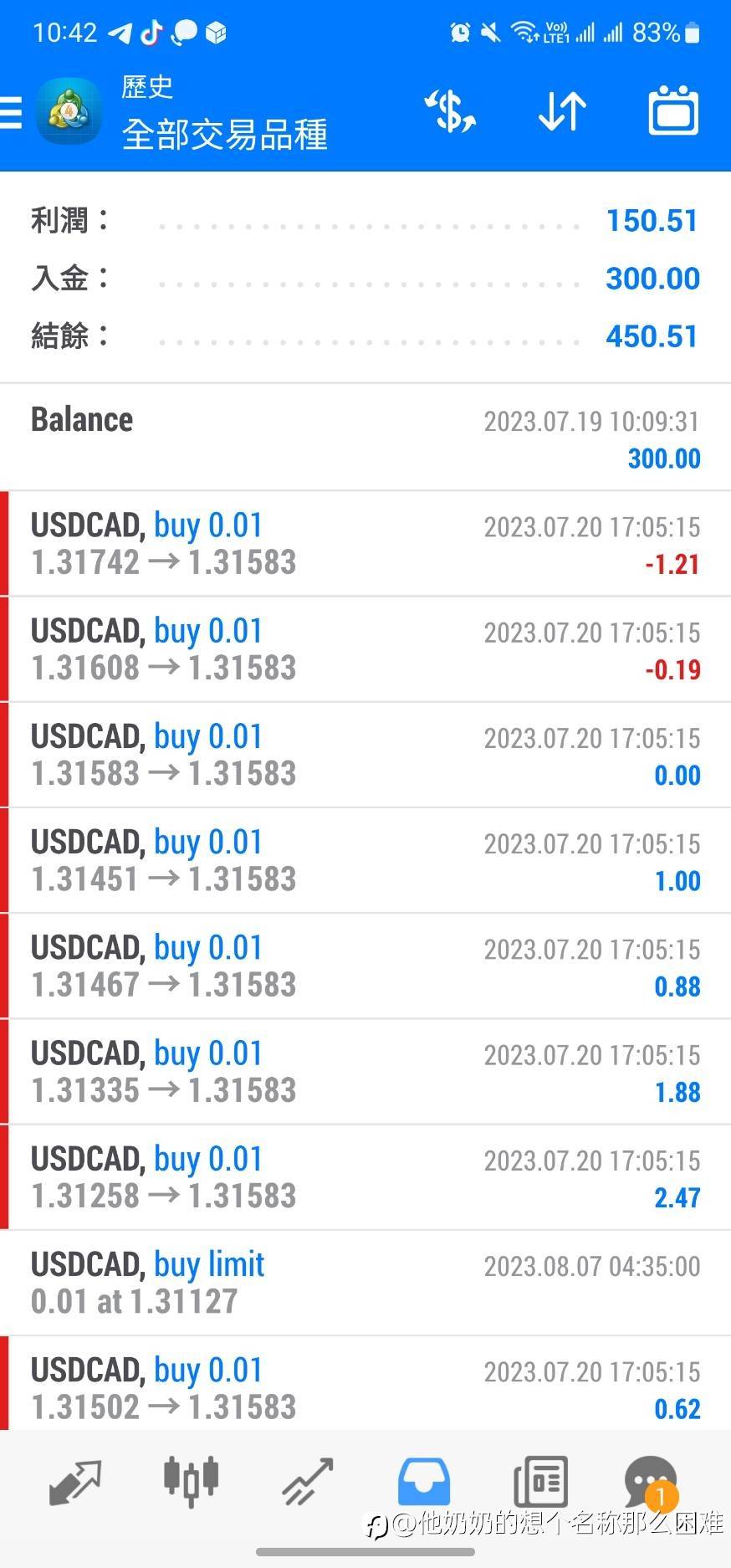The image size is (731, 1568).
Task: Open the symbol filter dollar icon
Action: (x=450, y=111)
